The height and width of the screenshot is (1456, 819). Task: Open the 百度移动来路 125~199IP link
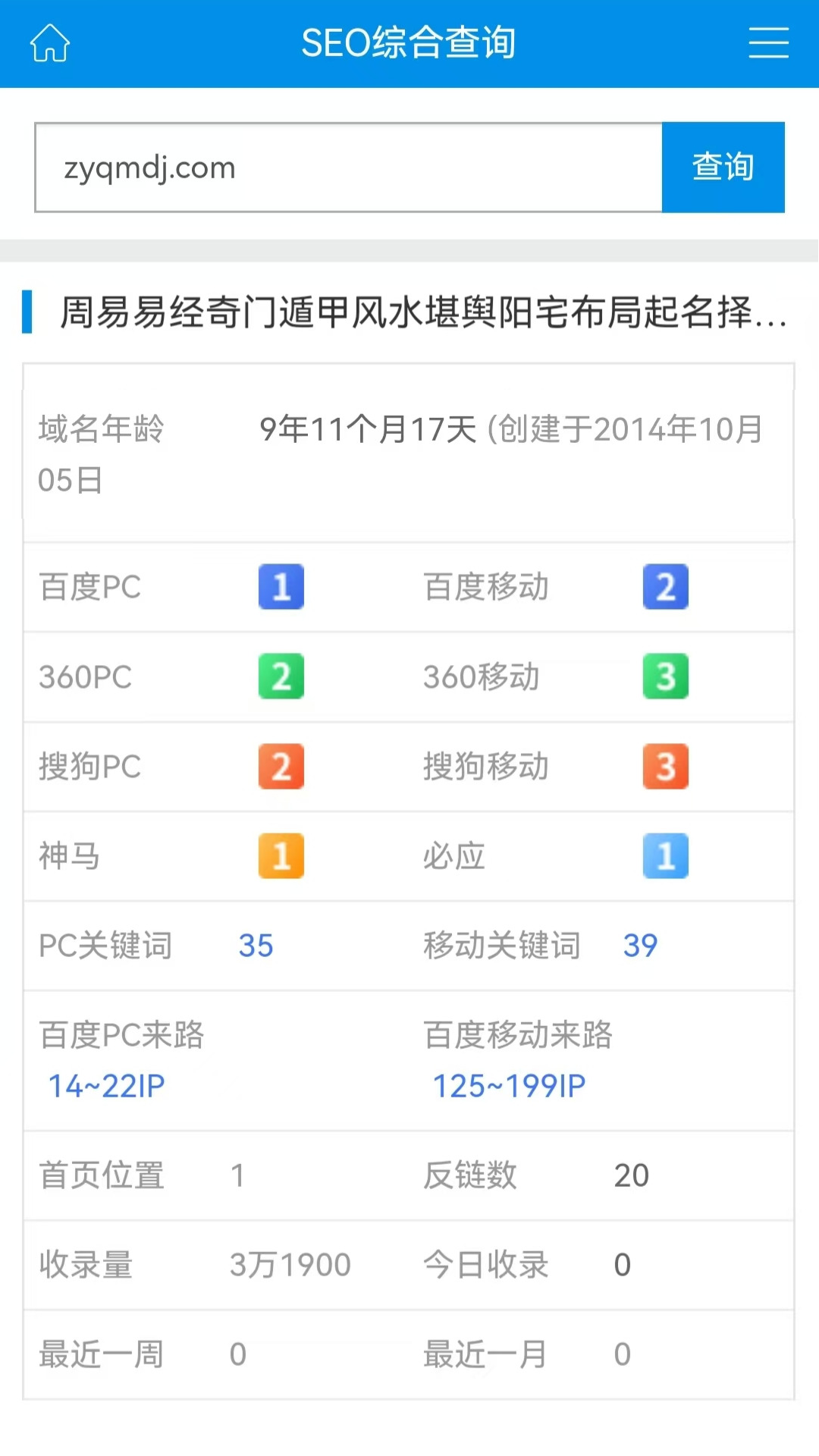(x=509, y=1086)
